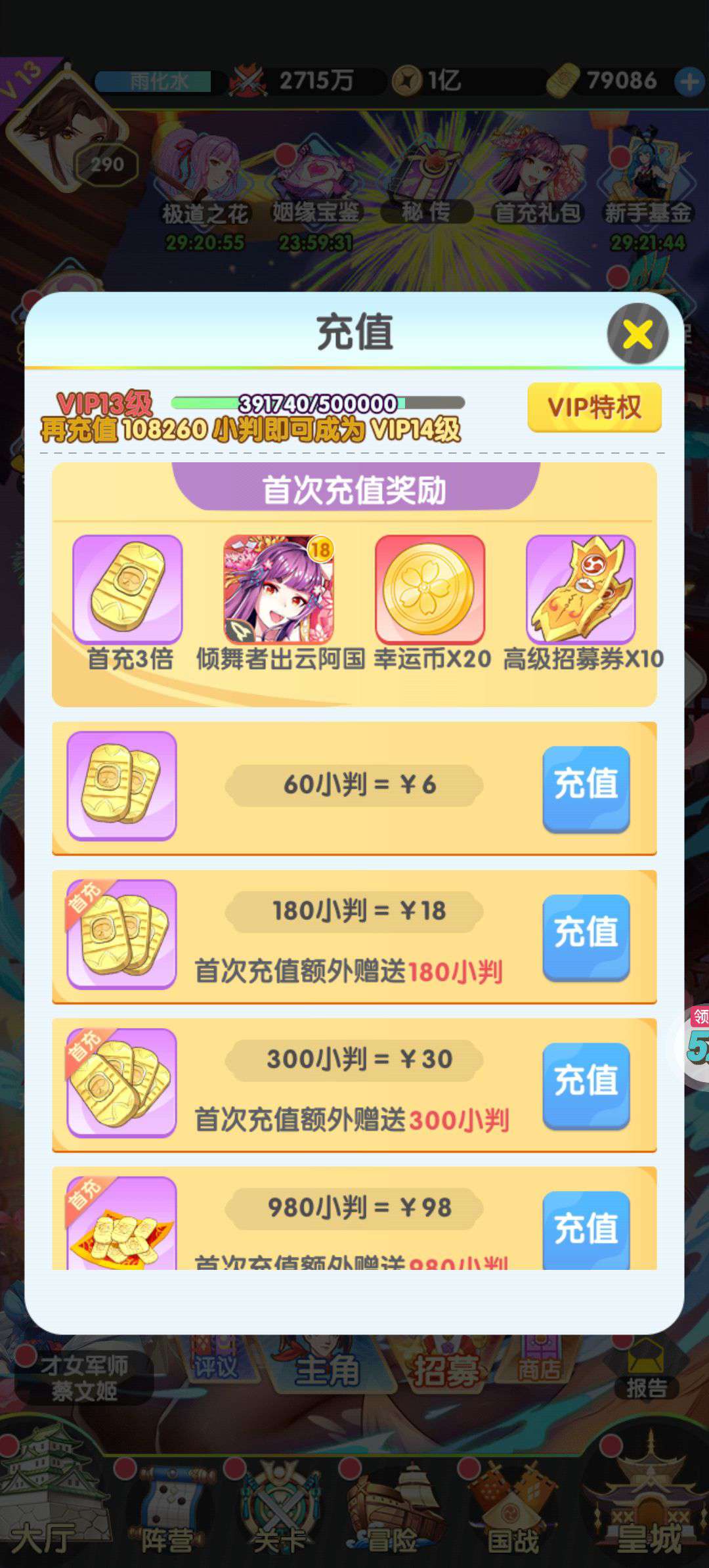Screen dimensions: 709x1568
Task: Open the VIP特权 privileges page
Action: click(594, 407)
